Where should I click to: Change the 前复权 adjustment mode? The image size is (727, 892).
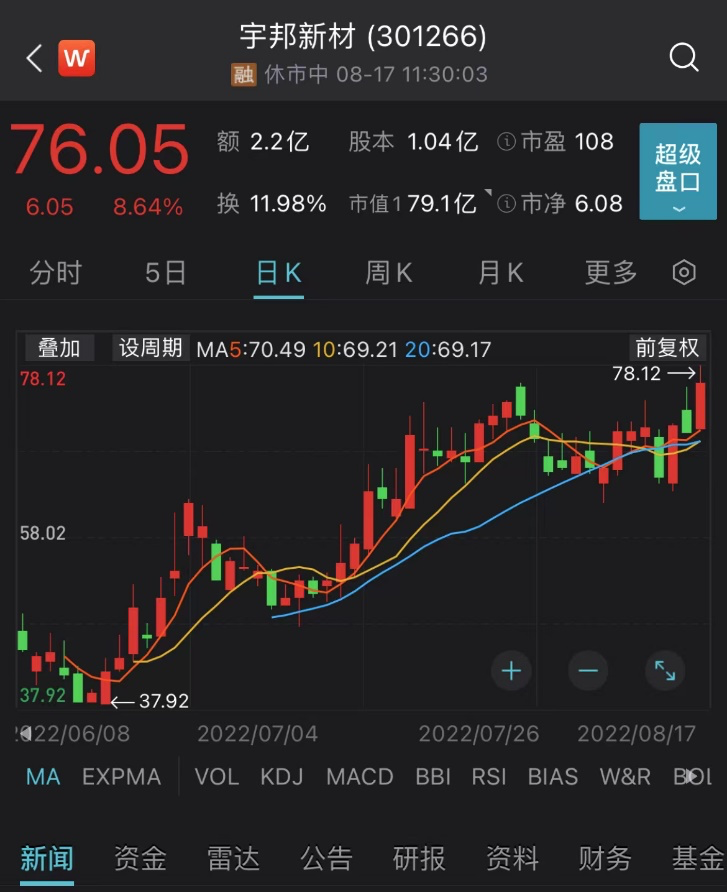[667, 348]
